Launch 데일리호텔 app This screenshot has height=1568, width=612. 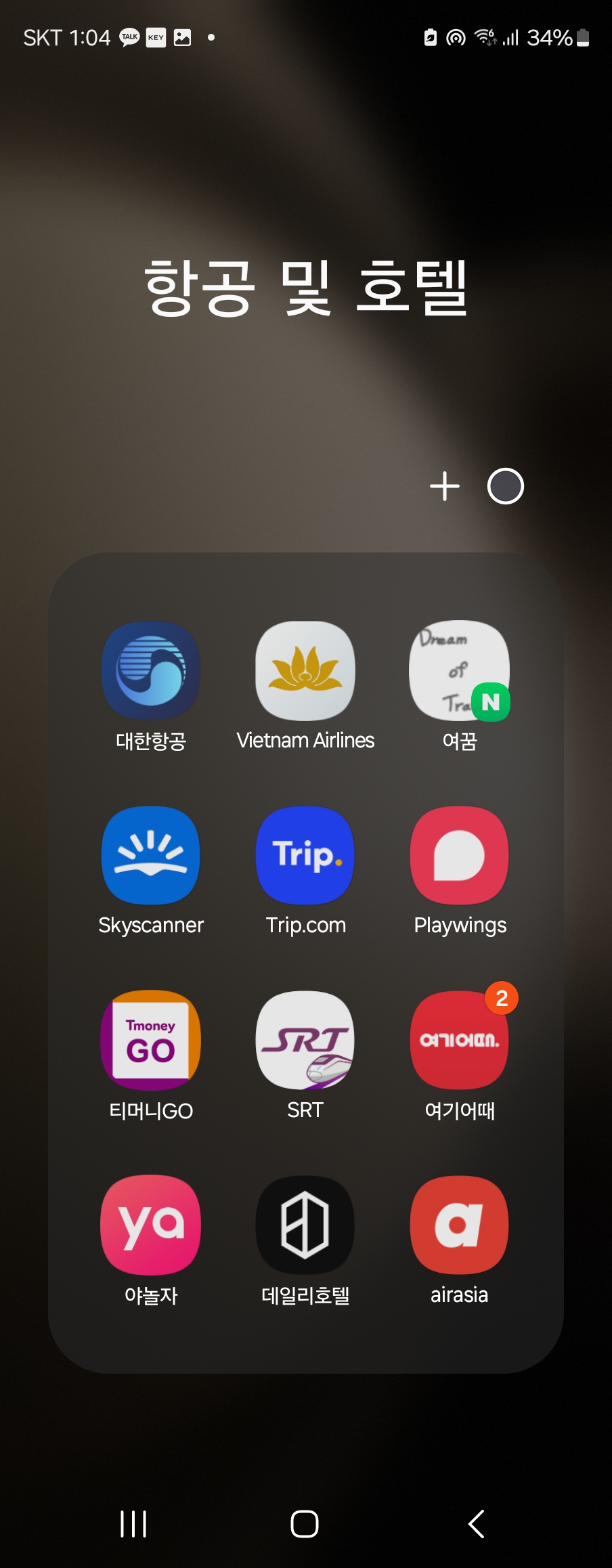[x=305, y=1225]
